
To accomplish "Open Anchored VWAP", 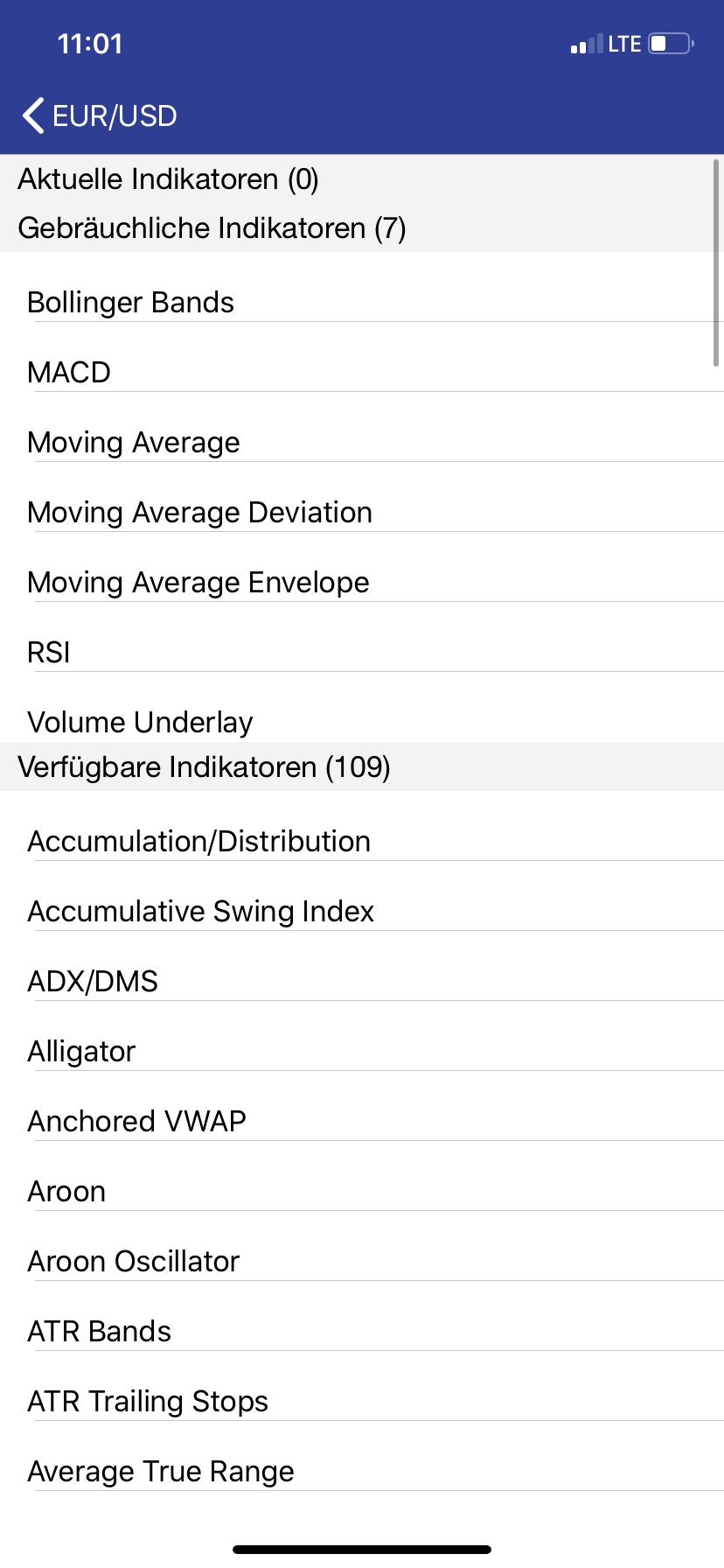I will [x=362, y=1121].
